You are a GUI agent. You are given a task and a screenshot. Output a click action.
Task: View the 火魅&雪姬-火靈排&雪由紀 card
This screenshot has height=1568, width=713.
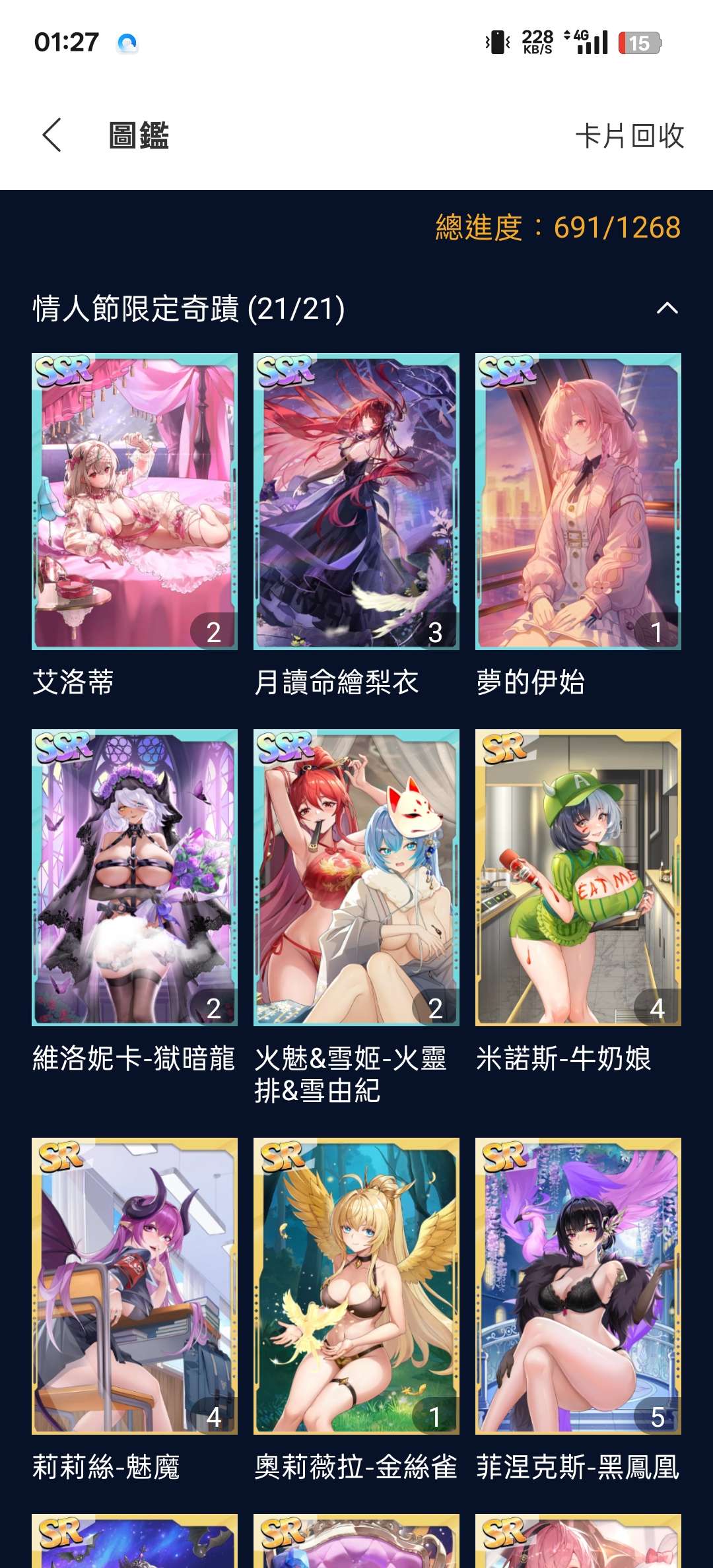(356, 877)
